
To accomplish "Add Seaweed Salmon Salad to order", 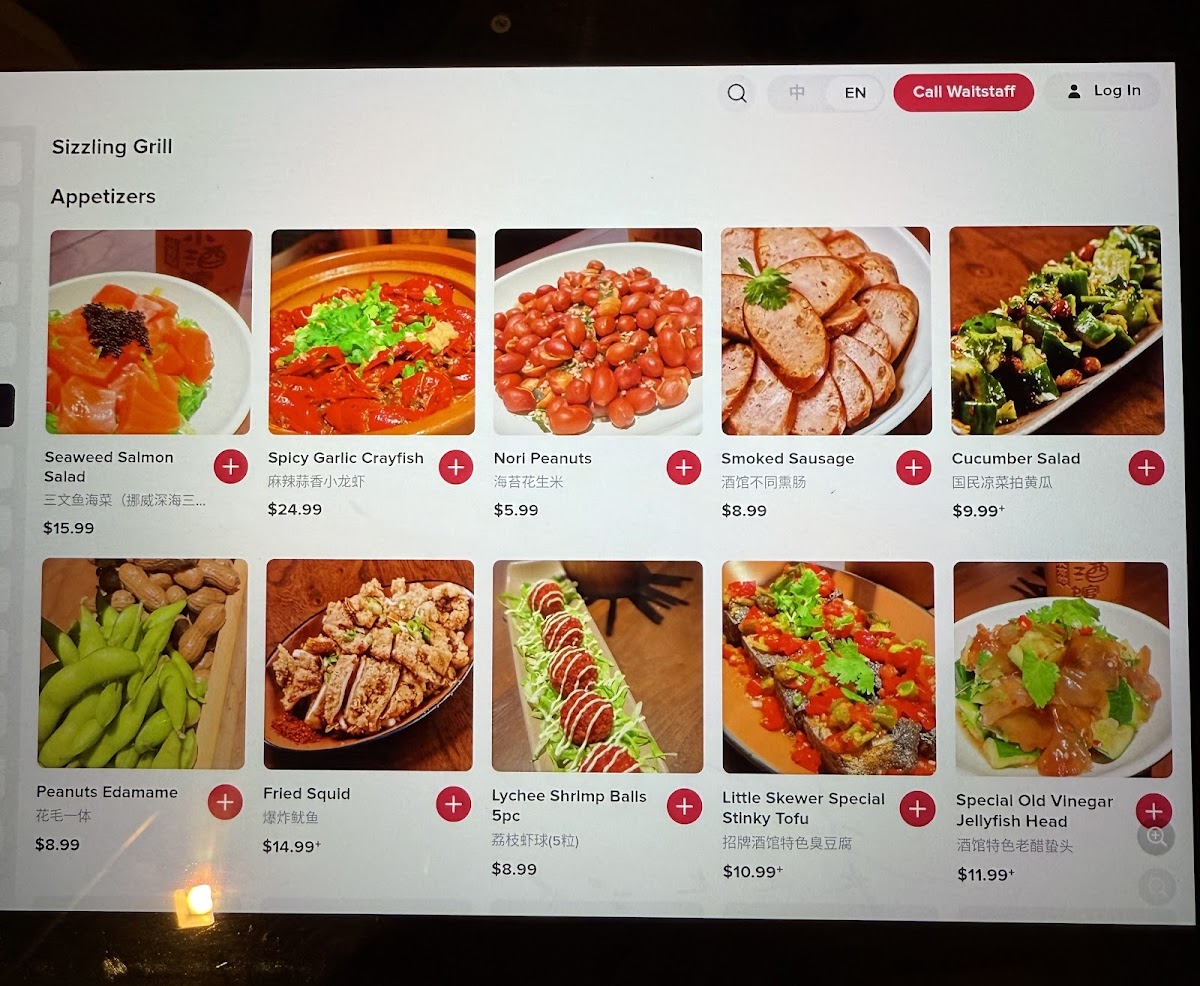I will pyautogui.click(x=230, y=466).
